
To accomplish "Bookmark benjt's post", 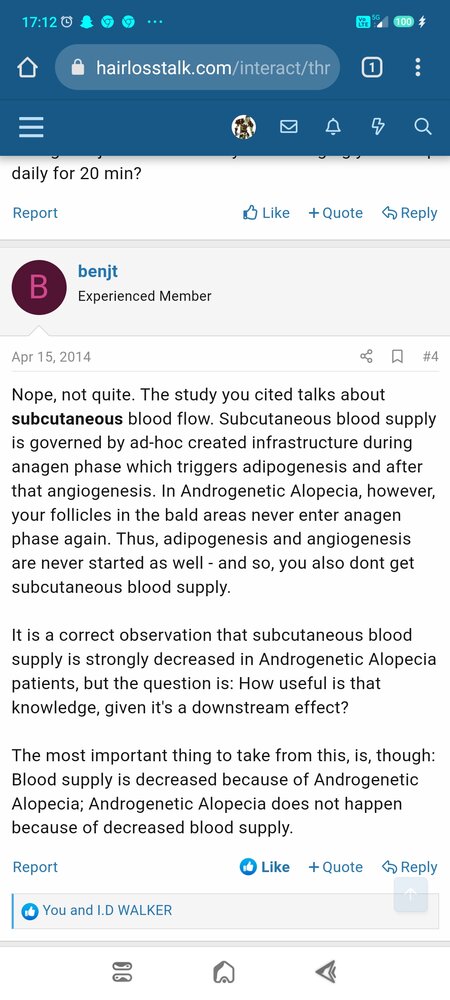I will click(397, 356).
